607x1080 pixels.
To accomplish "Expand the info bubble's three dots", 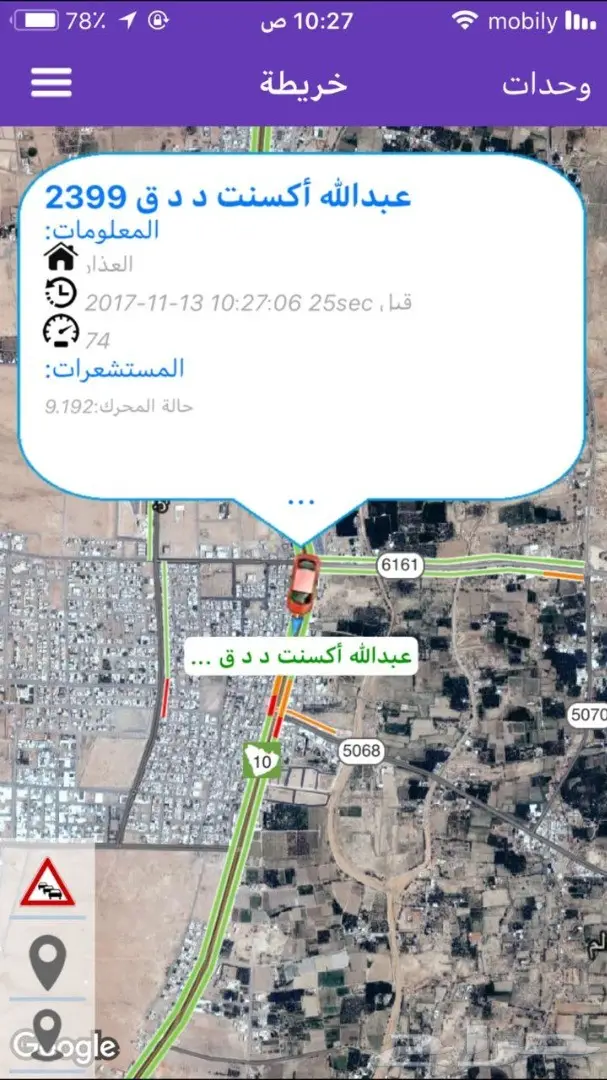I will [x=300, y=501].
